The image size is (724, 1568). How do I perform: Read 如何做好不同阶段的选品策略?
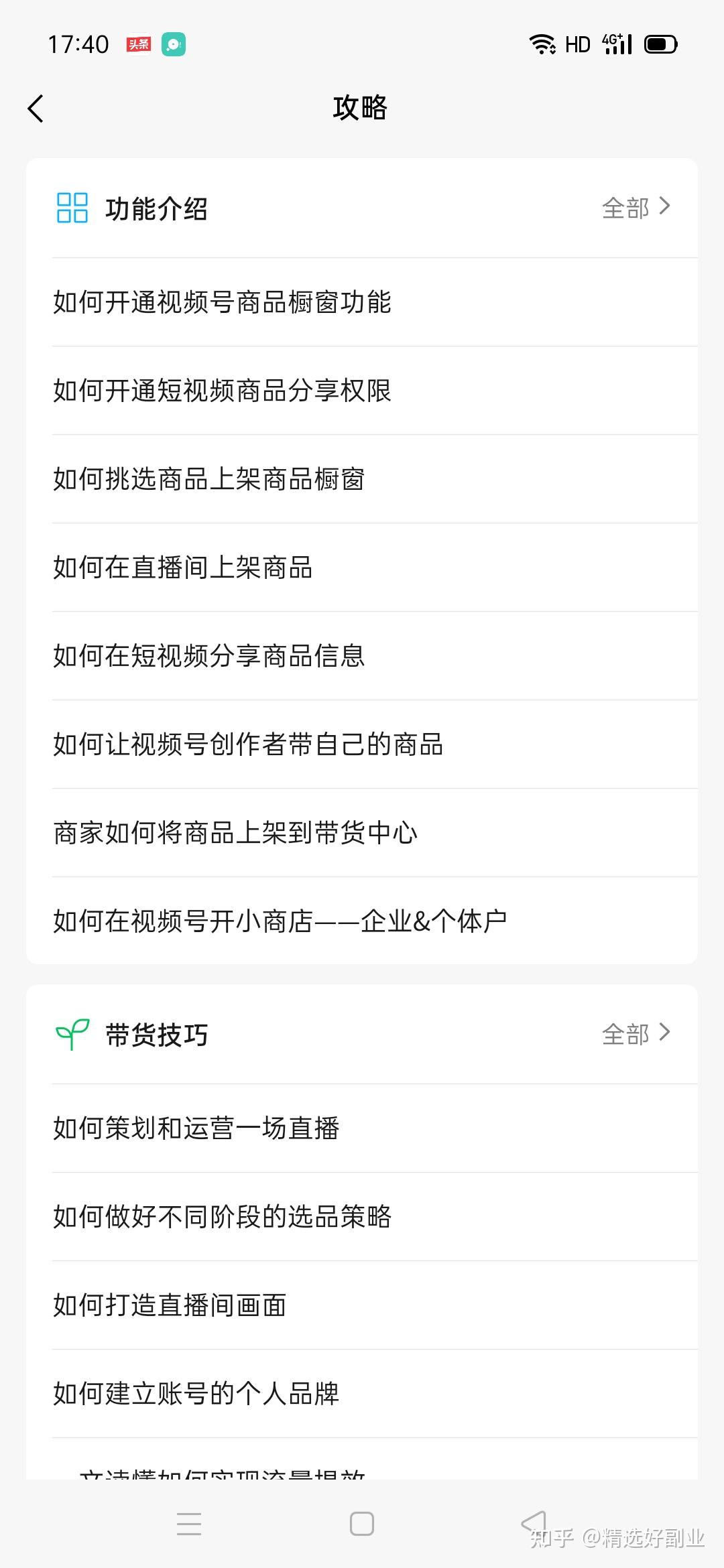(x=223, y=1217)
